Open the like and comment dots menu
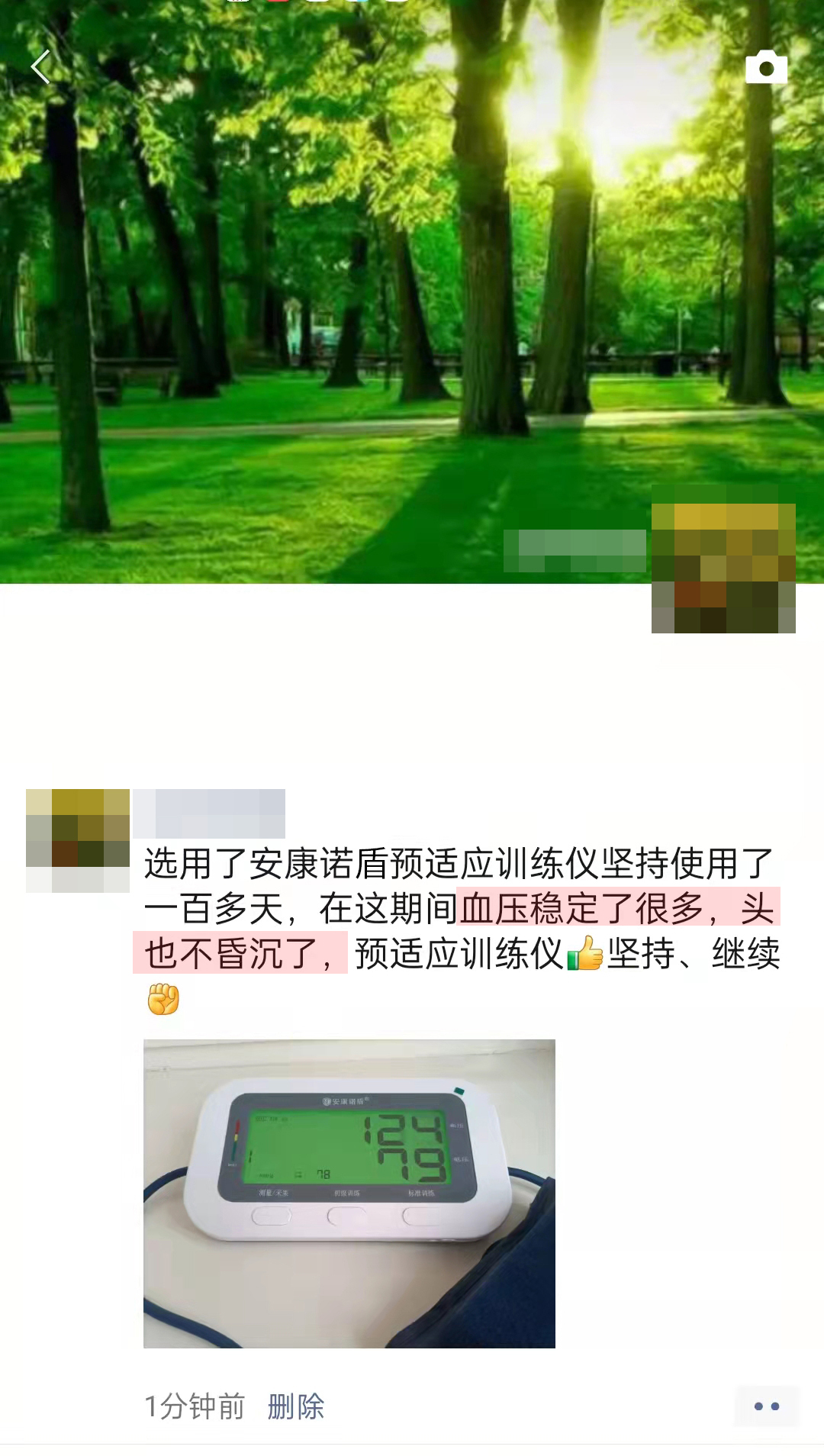This screenshot has width=824, height=1456. click(766, 1406)
